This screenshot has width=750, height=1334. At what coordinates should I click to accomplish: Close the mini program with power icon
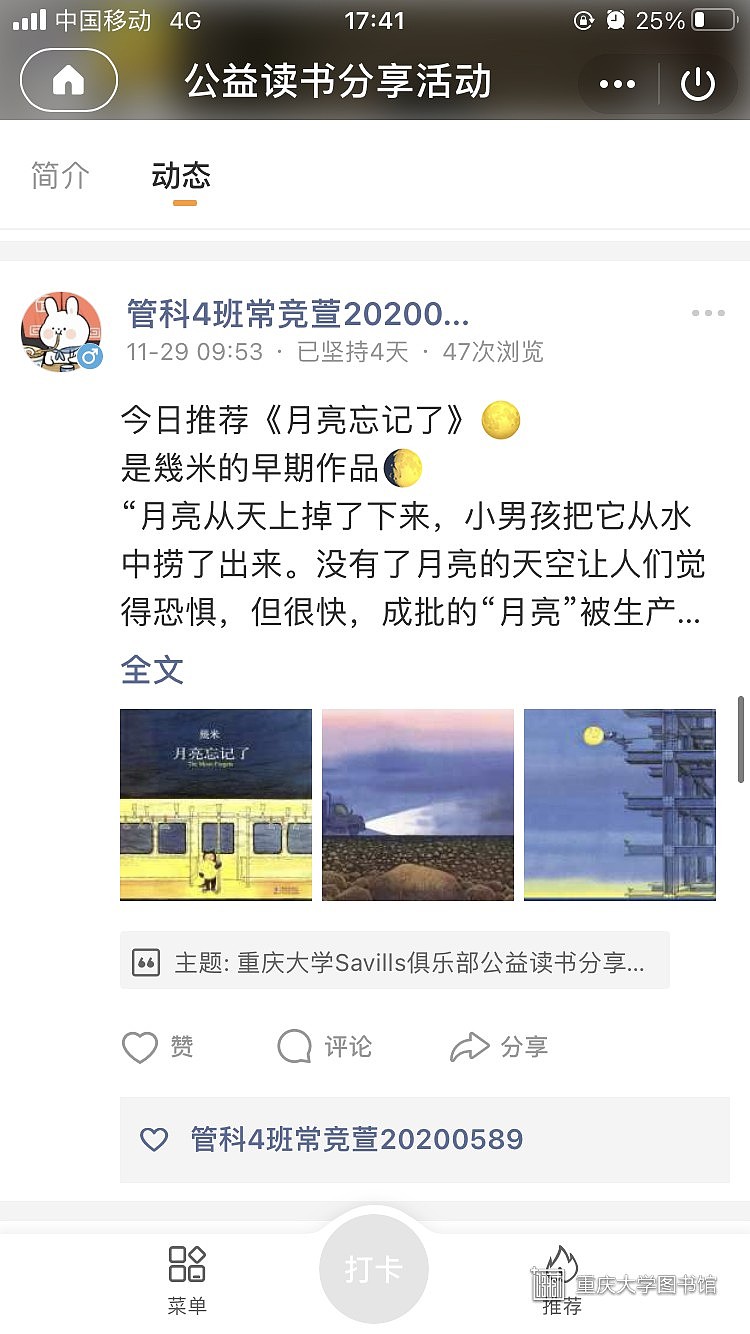pos(697,83)
